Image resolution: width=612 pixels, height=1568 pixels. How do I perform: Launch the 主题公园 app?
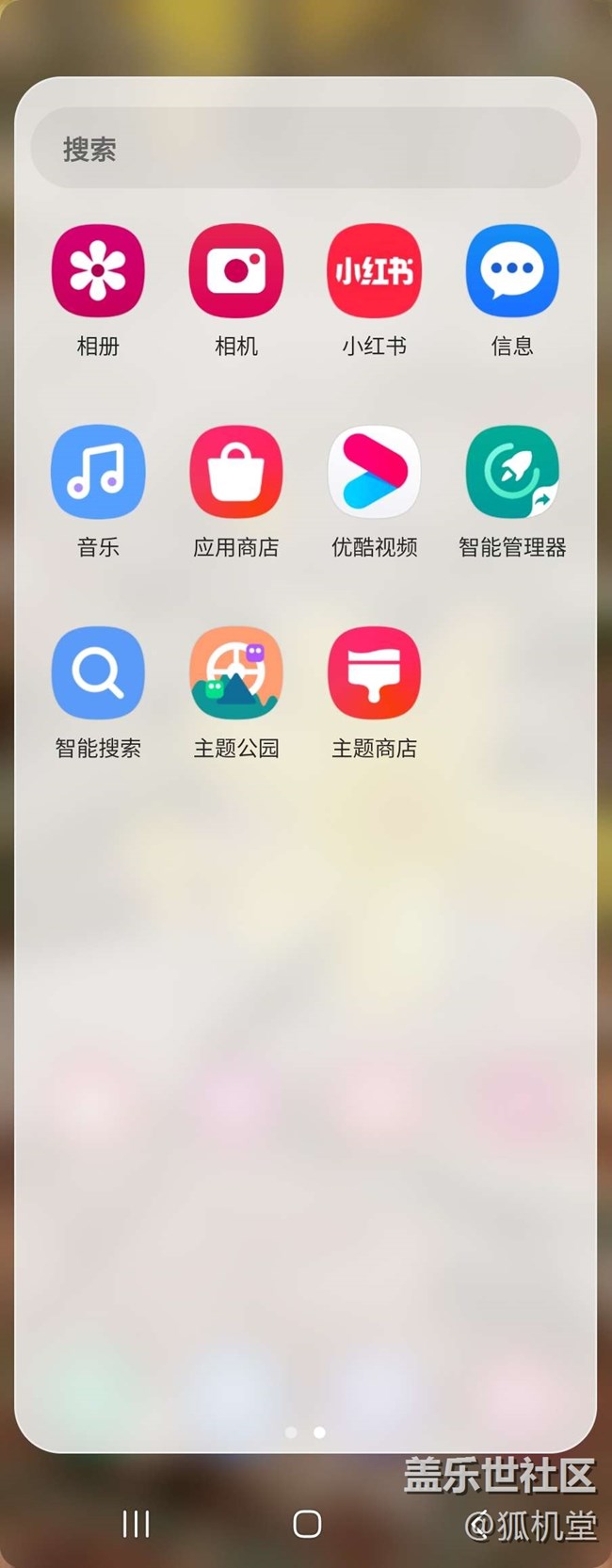tap(236, 673)
